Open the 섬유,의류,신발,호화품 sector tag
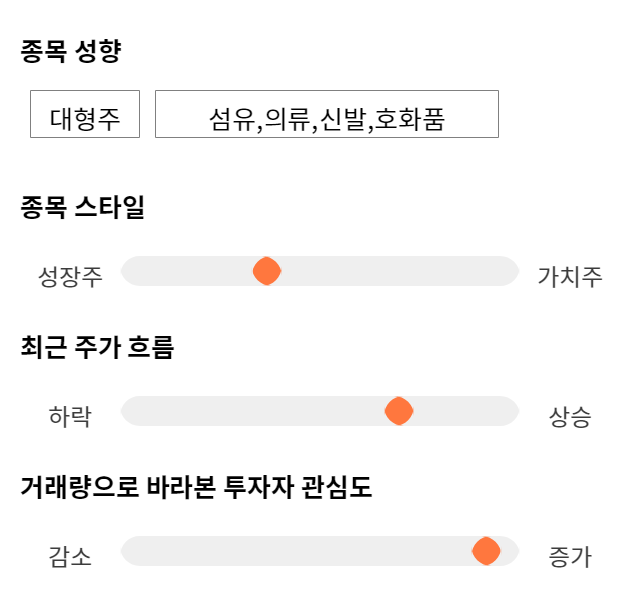This screenshot has width=640, height=606. click(x=327, y=114)
